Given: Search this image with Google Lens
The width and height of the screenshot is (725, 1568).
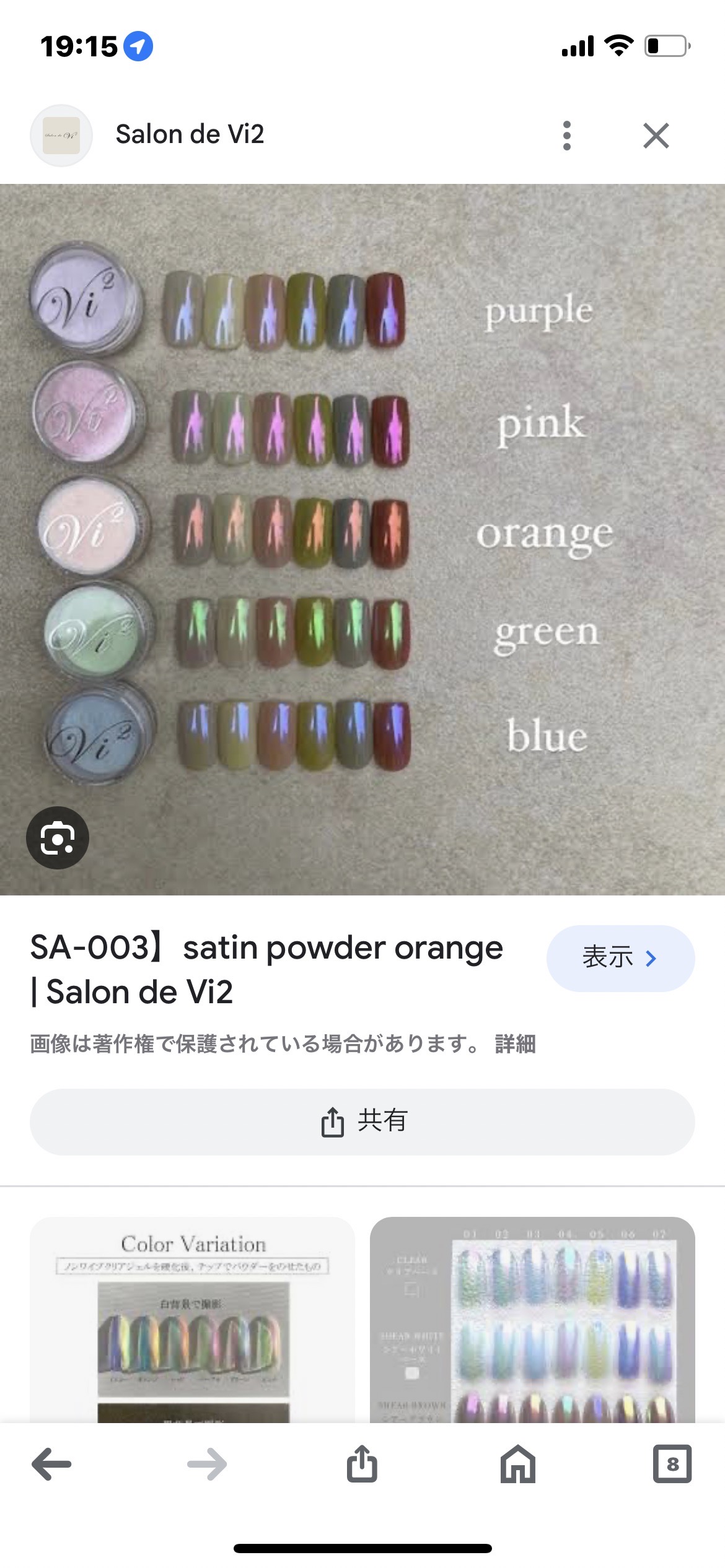Looking at the screenshot, I should pyautogui.click(x=58, y=838).
